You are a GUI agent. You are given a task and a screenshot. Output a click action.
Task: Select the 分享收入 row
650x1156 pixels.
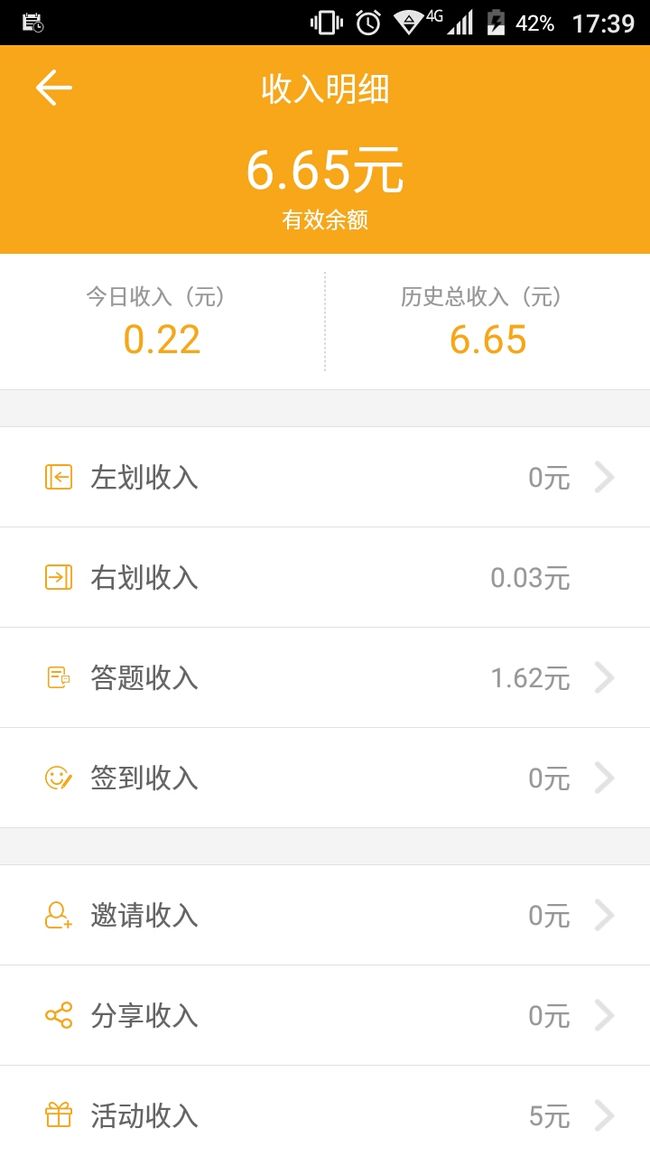click(x=325, y=1015)
